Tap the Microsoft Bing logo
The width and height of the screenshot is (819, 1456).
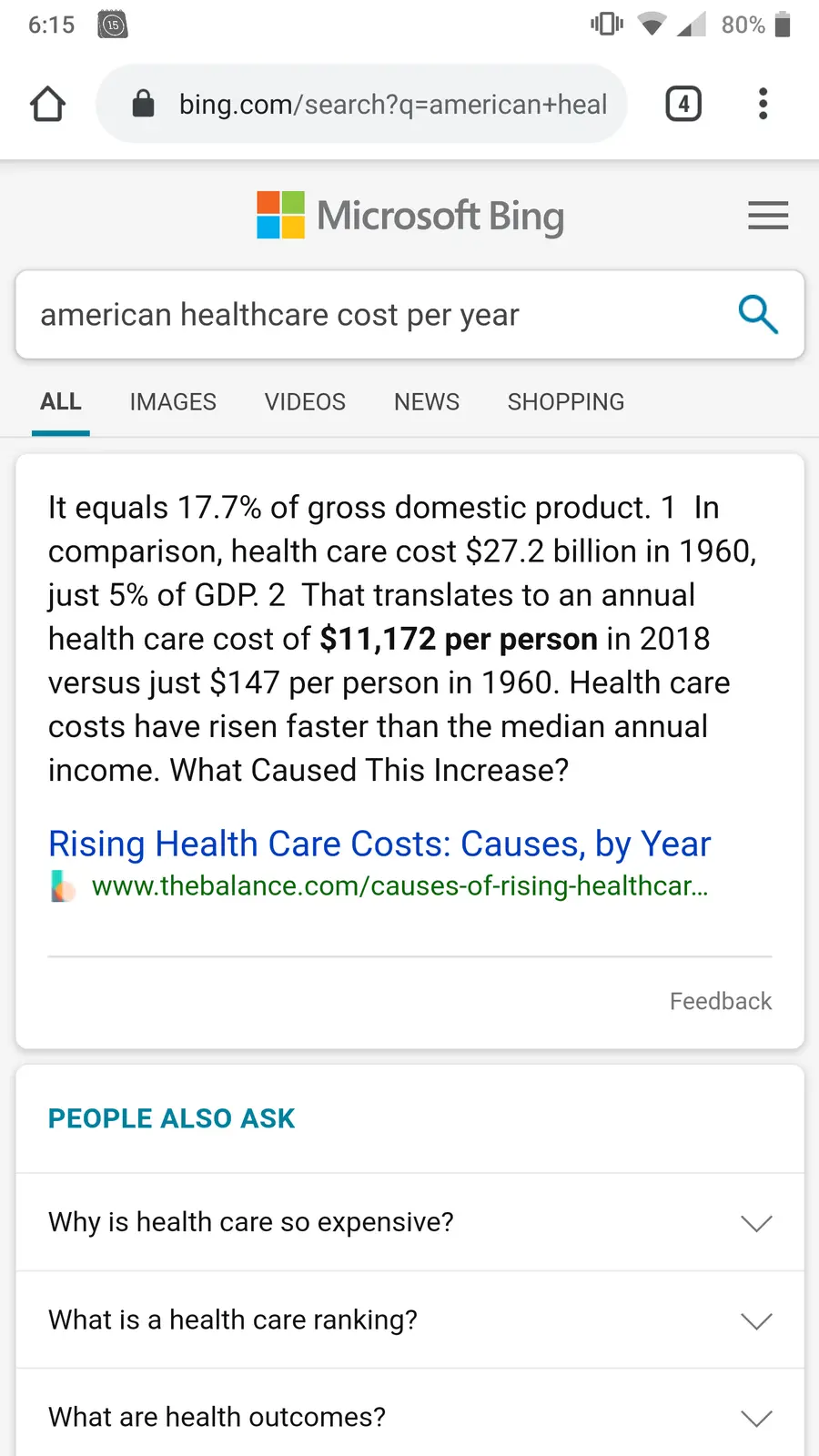pyautogui.click(x=410, y=216)
